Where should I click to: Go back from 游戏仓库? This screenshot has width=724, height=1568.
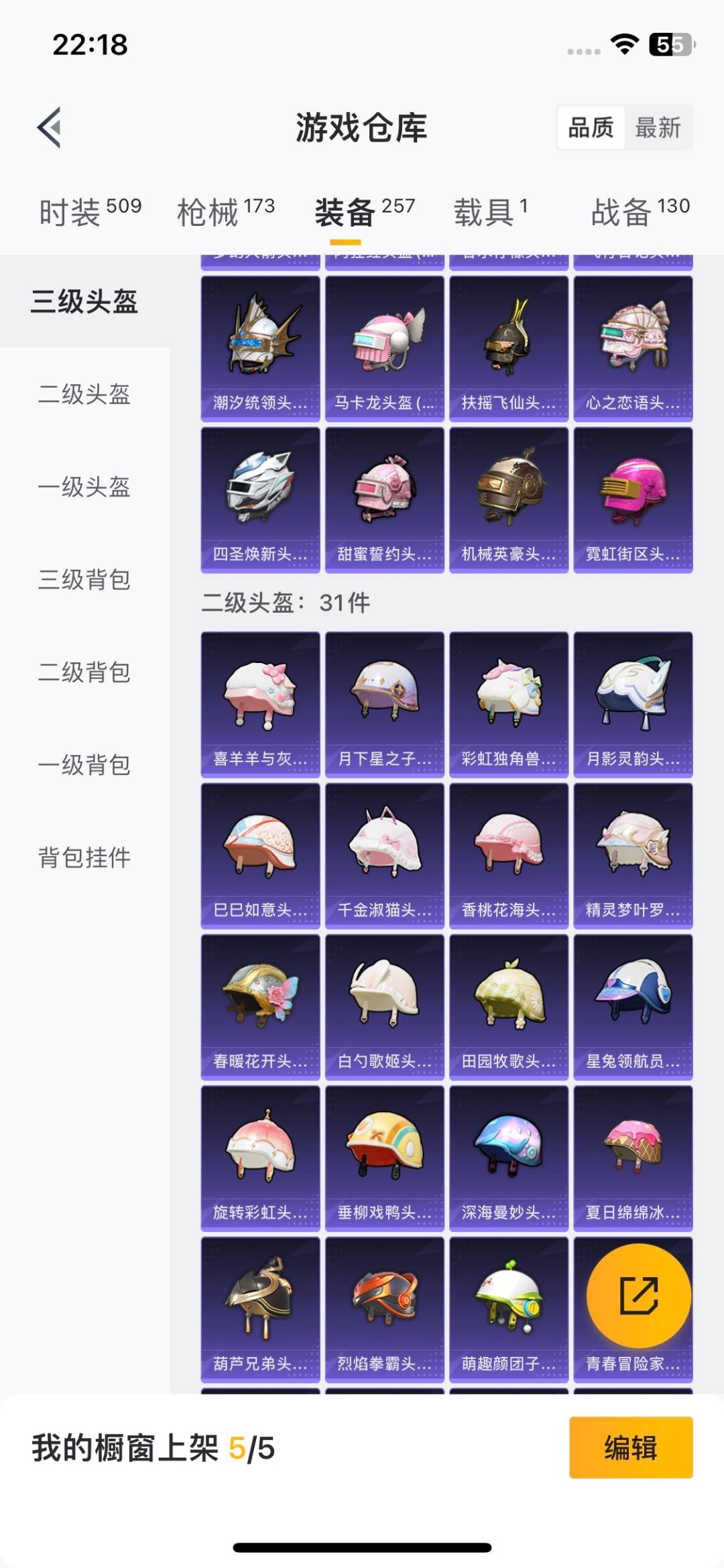tap(50, 127)
